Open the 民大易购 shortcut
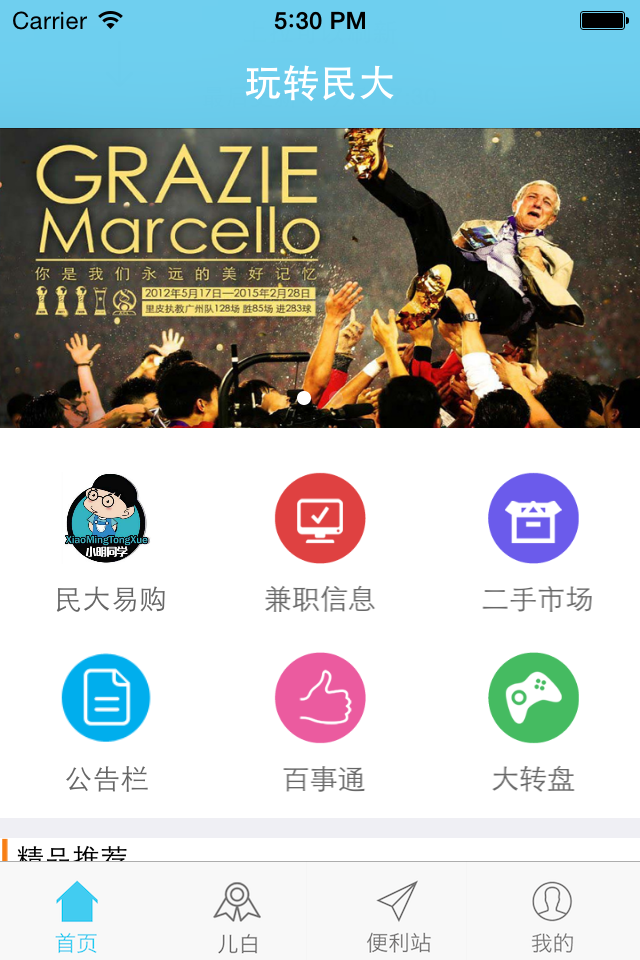Screen dimensions: 640x960 pyautogui.click(x=108, y=519)
